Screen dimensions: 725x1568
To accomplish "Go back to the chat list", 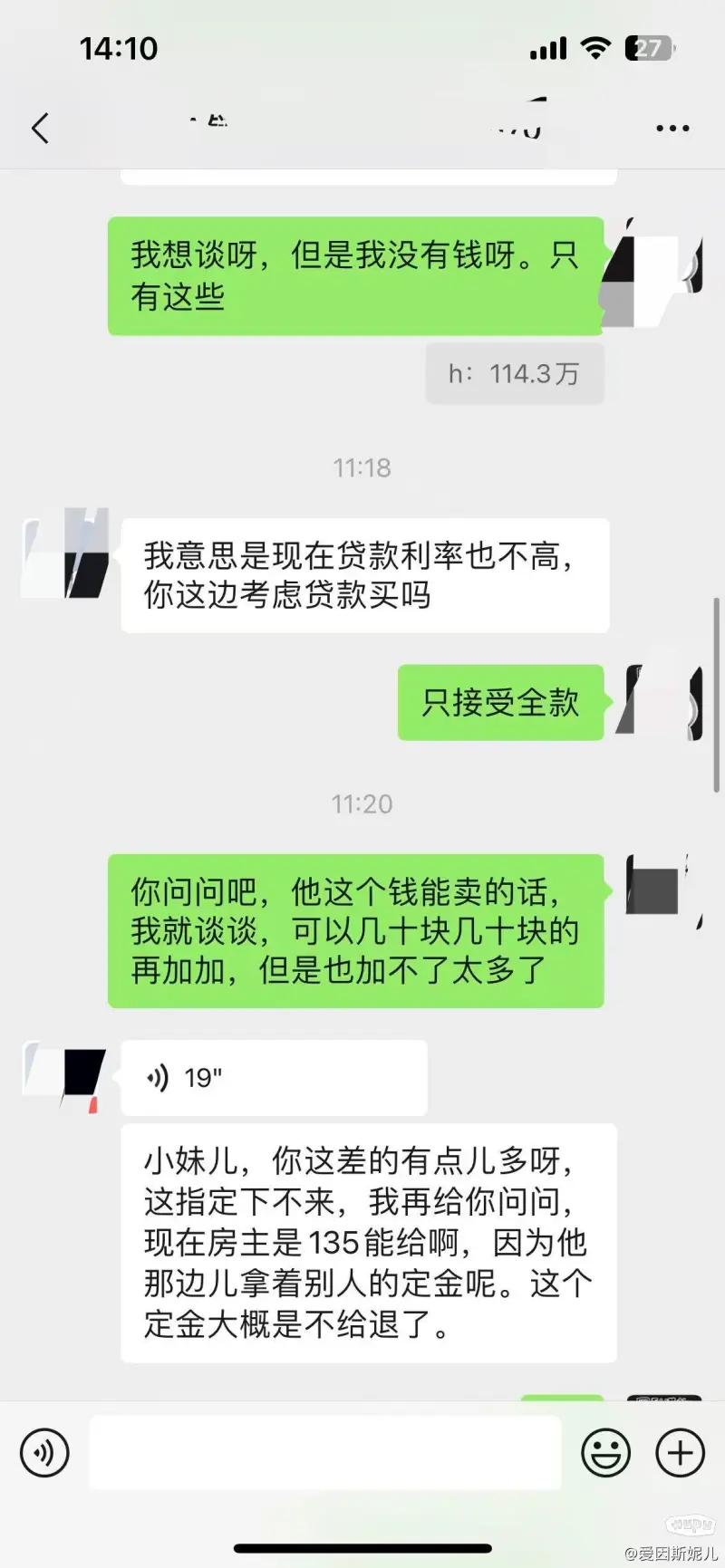I will (x=40, y=128).
